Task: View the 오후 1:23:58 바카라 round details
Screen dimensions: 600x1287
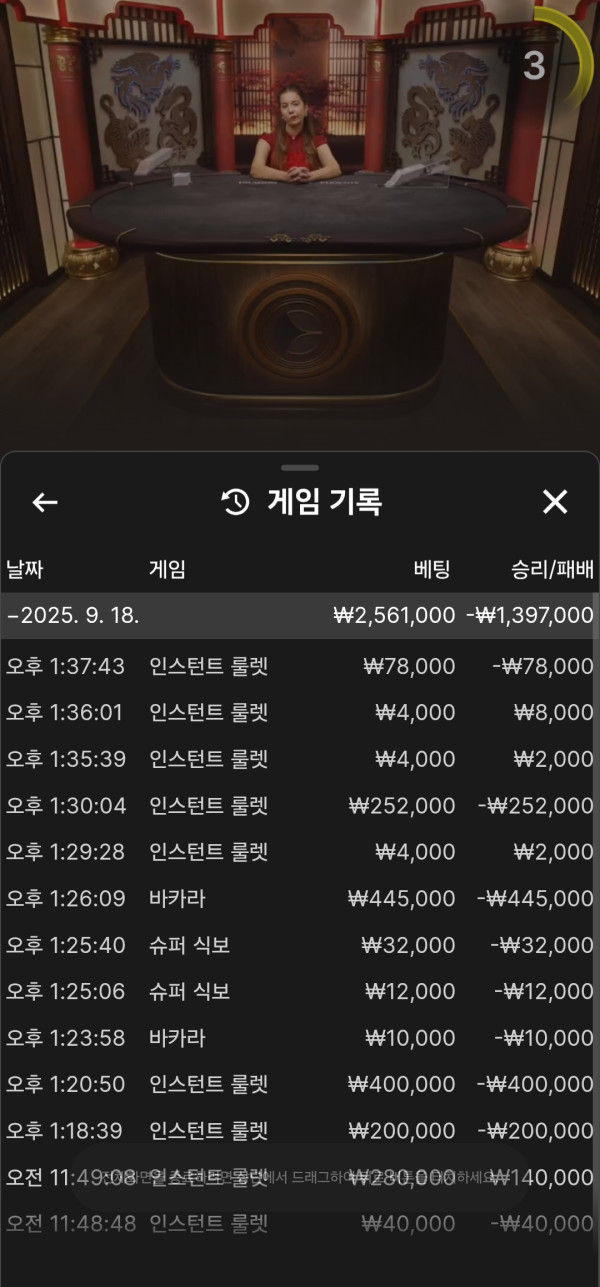Action: tap(298, 1038)
